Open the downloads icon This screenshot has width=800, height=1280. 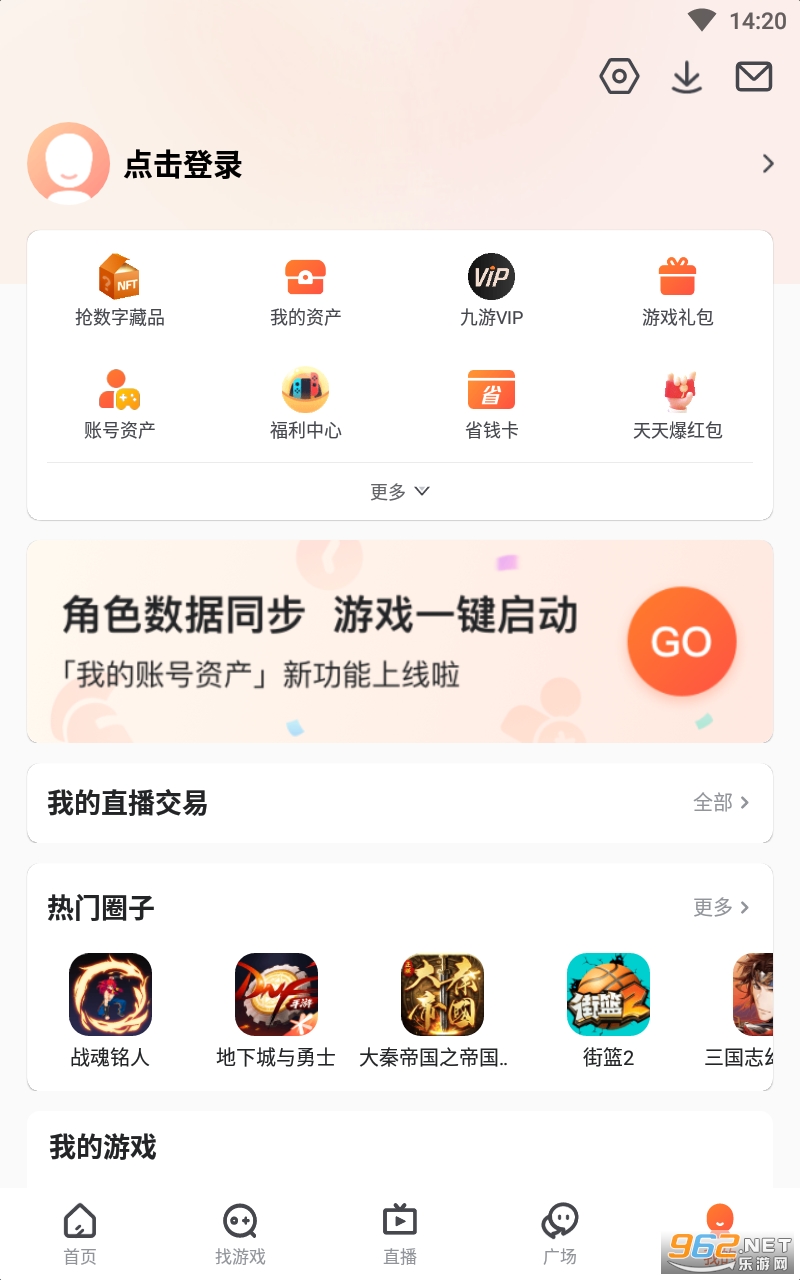coord(686,77)
